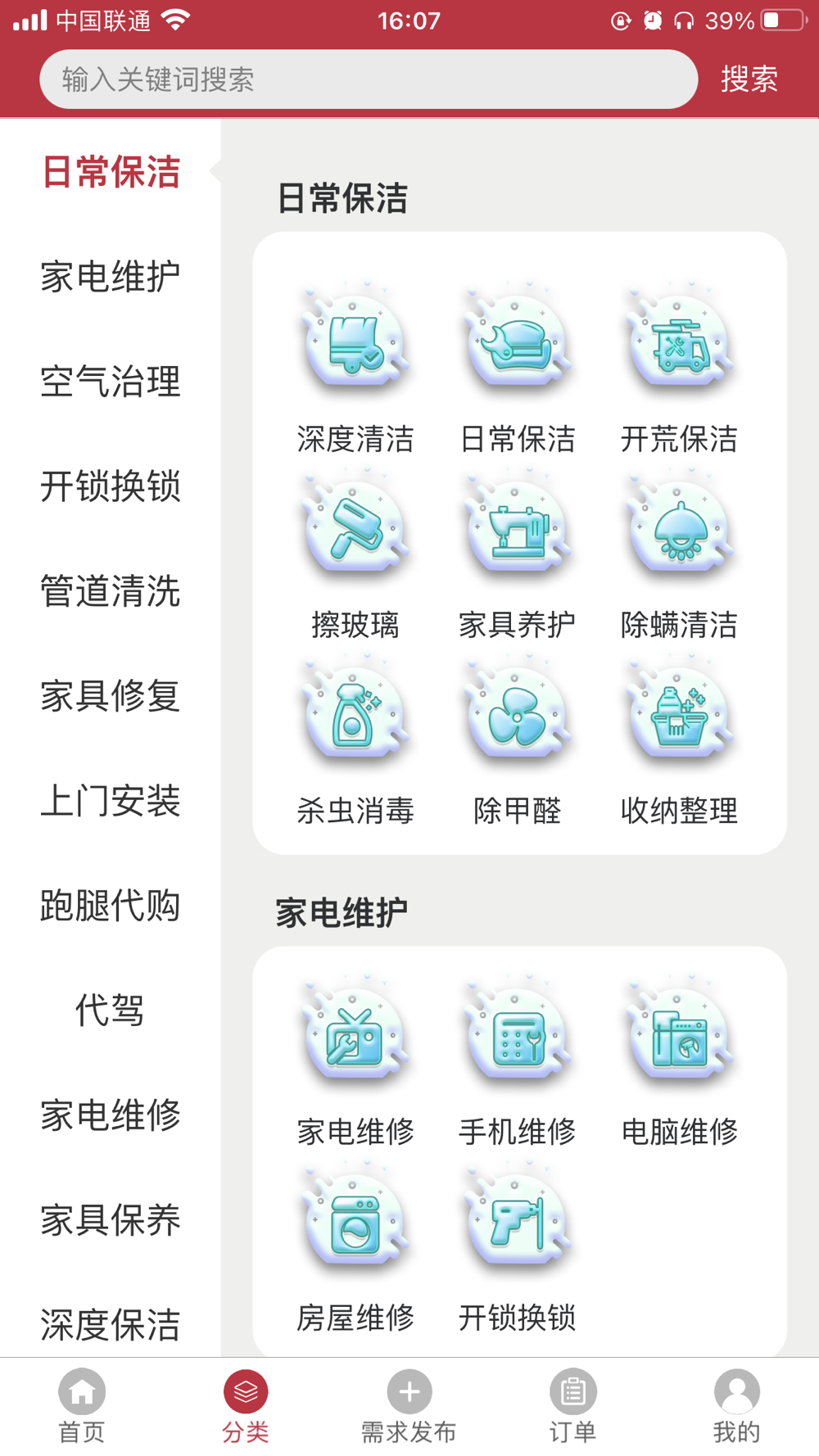This screenshot has height=1456, width=819.
Task: Select 家电维护 in the side category list
Action: (111, 277)
